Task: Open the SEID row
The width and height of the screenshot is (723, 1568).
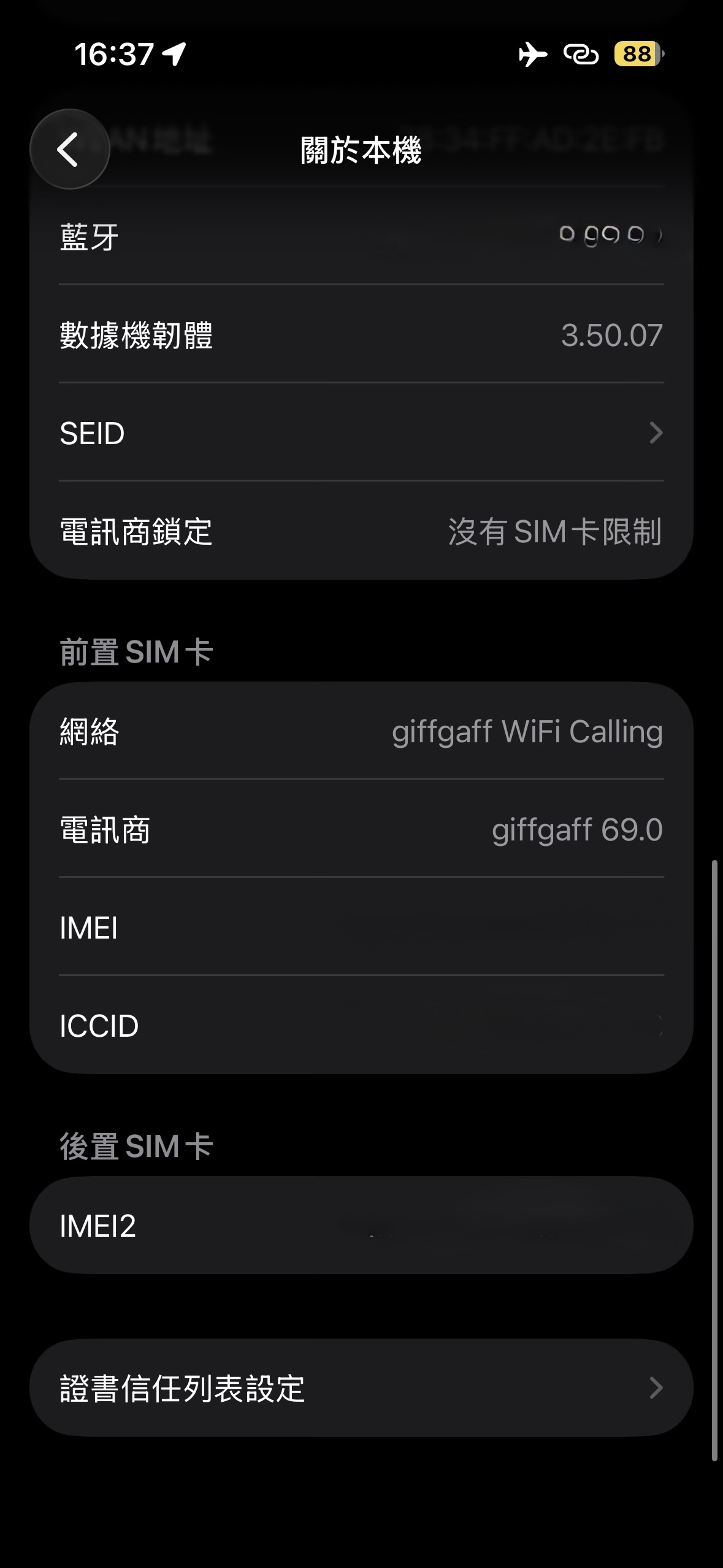Action: (x=361, y=433)
